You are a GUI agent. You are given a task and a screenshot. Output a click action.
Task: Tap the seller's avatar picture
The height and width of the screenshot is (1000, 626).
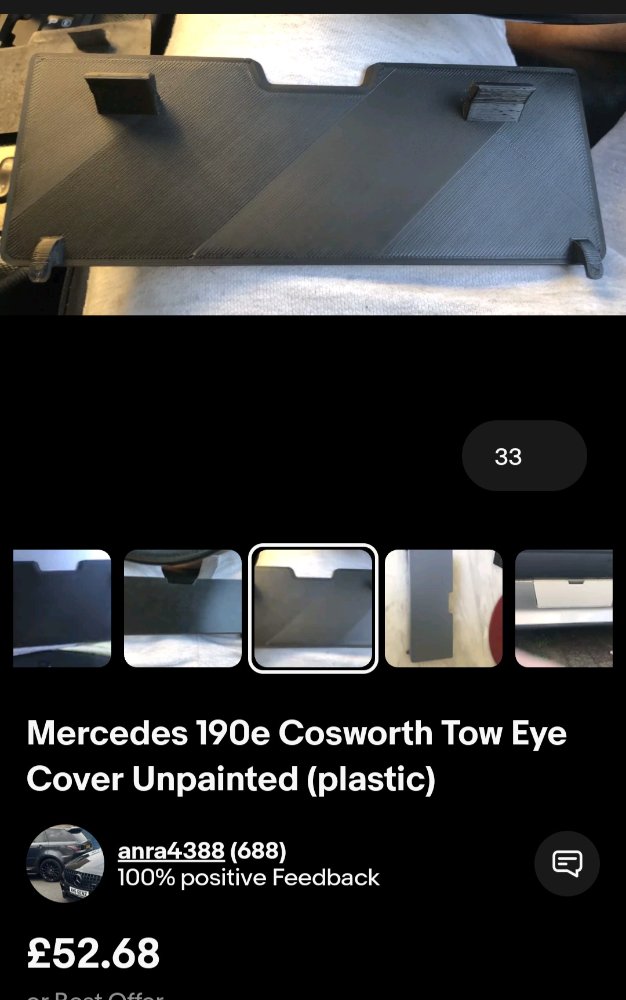coord(65,863)
